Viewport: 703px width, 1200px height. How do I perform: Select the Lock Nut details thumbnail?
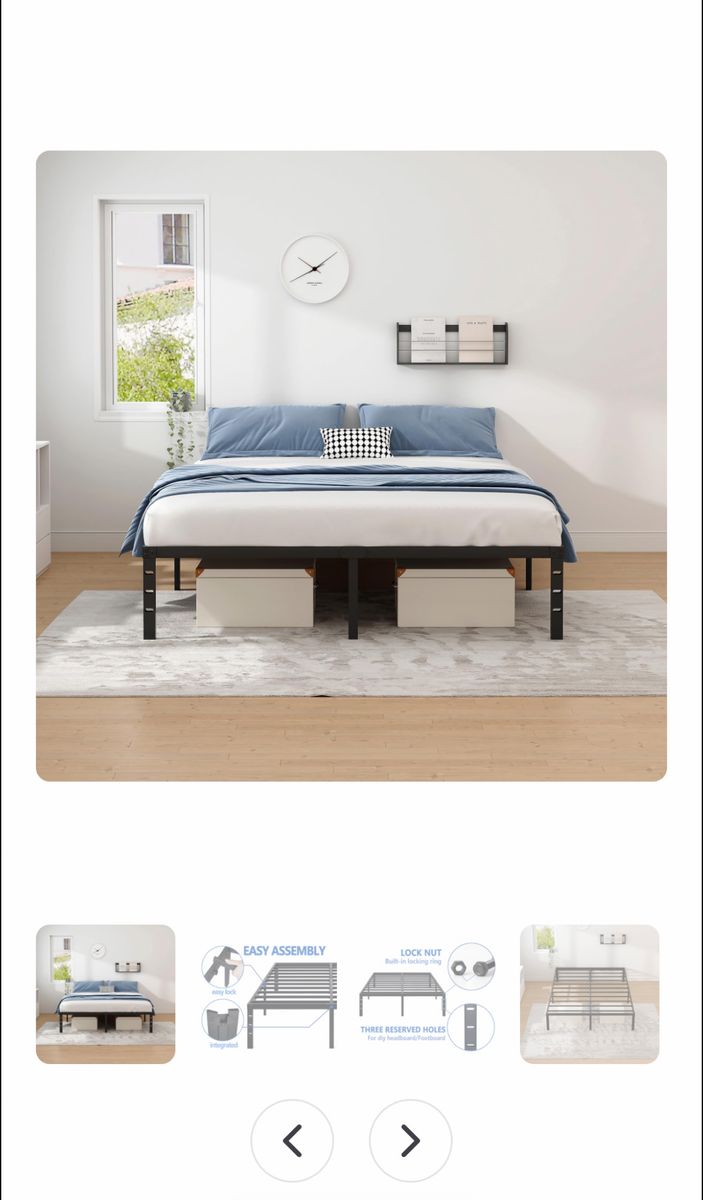click(428, 994)
